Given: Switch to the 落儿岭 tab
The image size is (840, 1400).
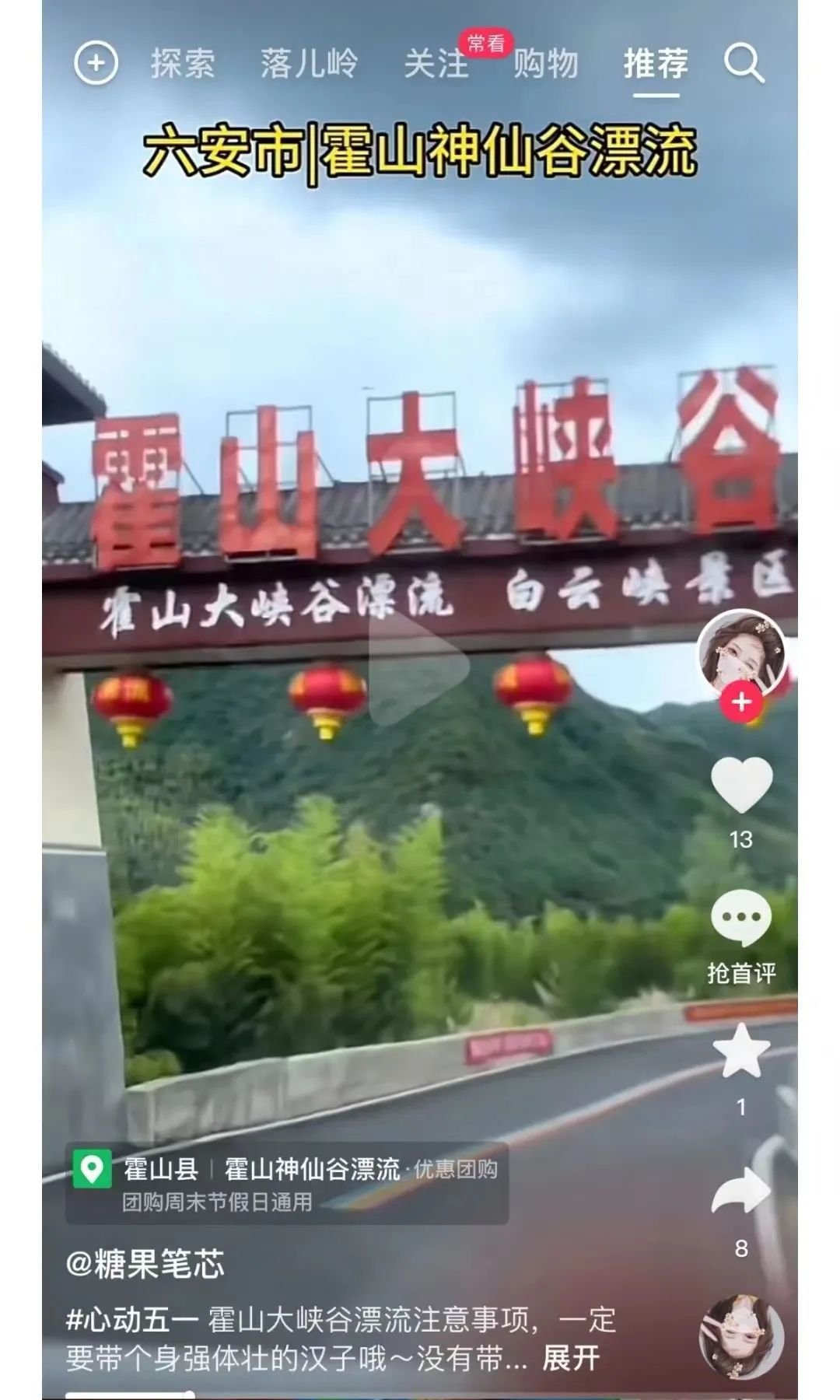Looking at the screenshot, I should coord(309,63).
